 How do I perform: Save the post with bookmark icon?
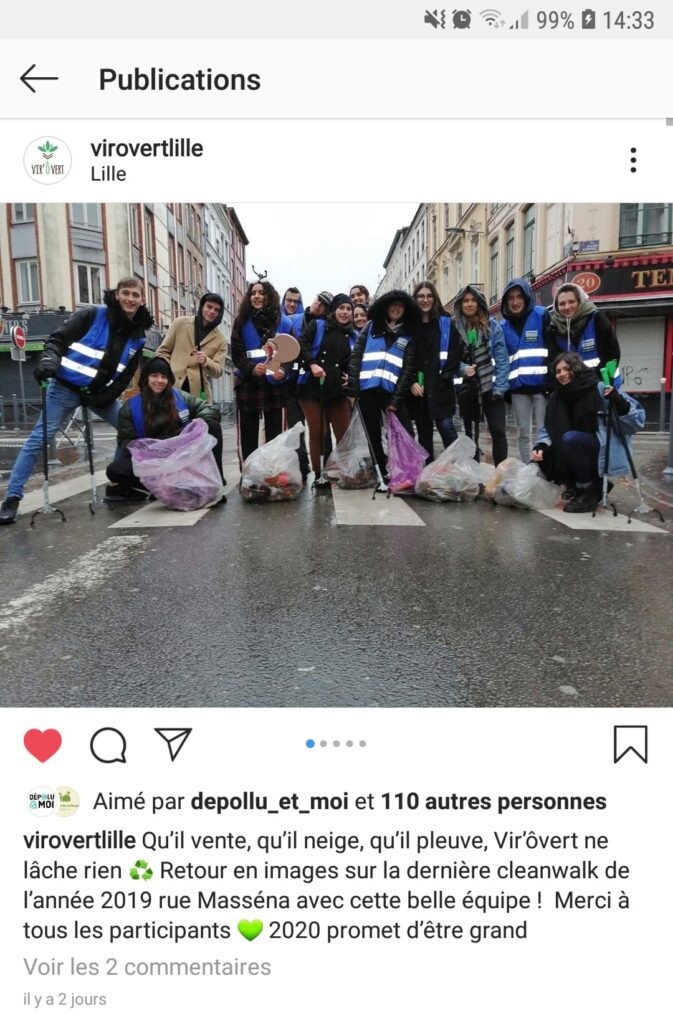[x=630, y=744]
